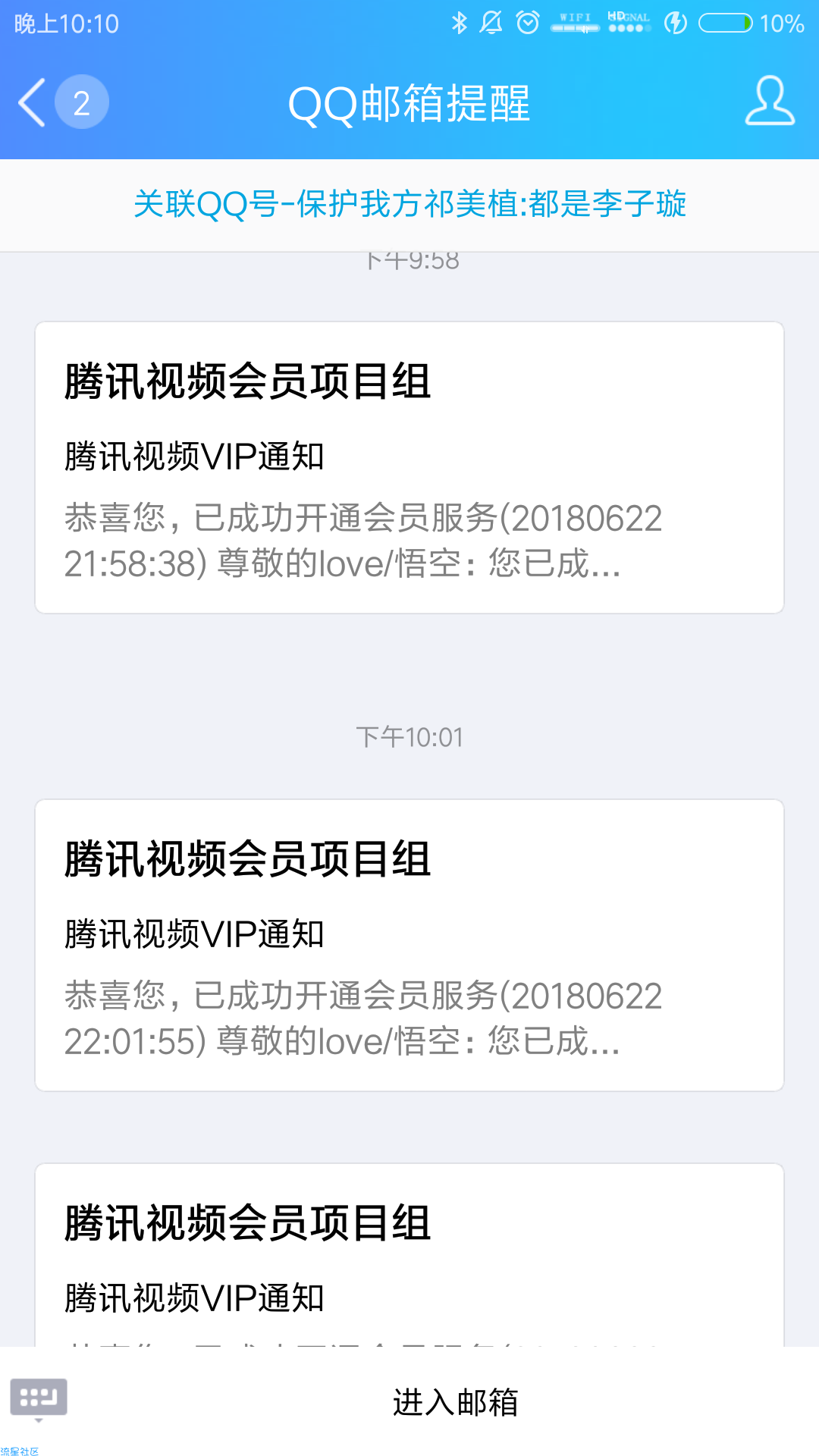The height and width of the screenshot is (1456, 819).
Task: Go back using the top-left arrow
Action: tap(32, 102)
